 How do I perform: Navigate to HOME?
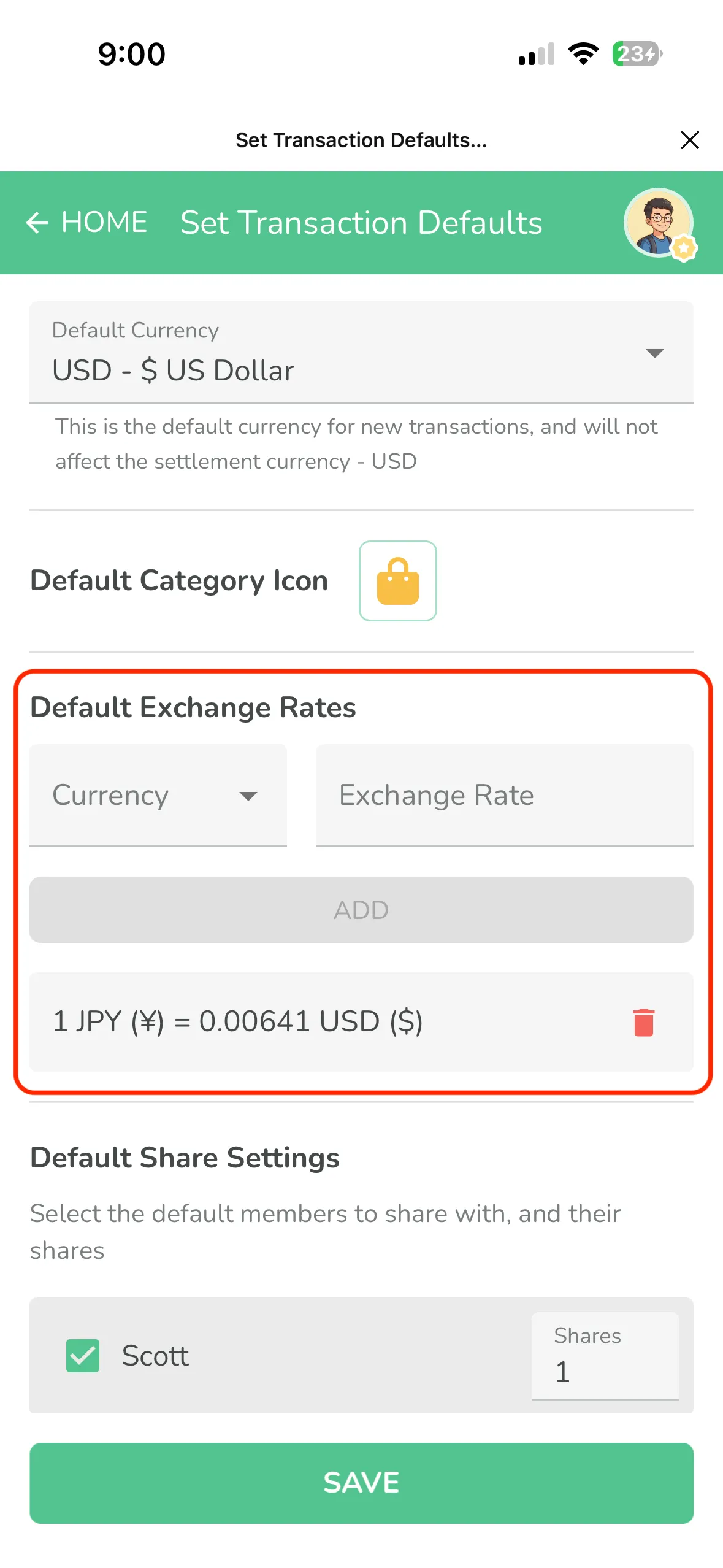[103, 222]
